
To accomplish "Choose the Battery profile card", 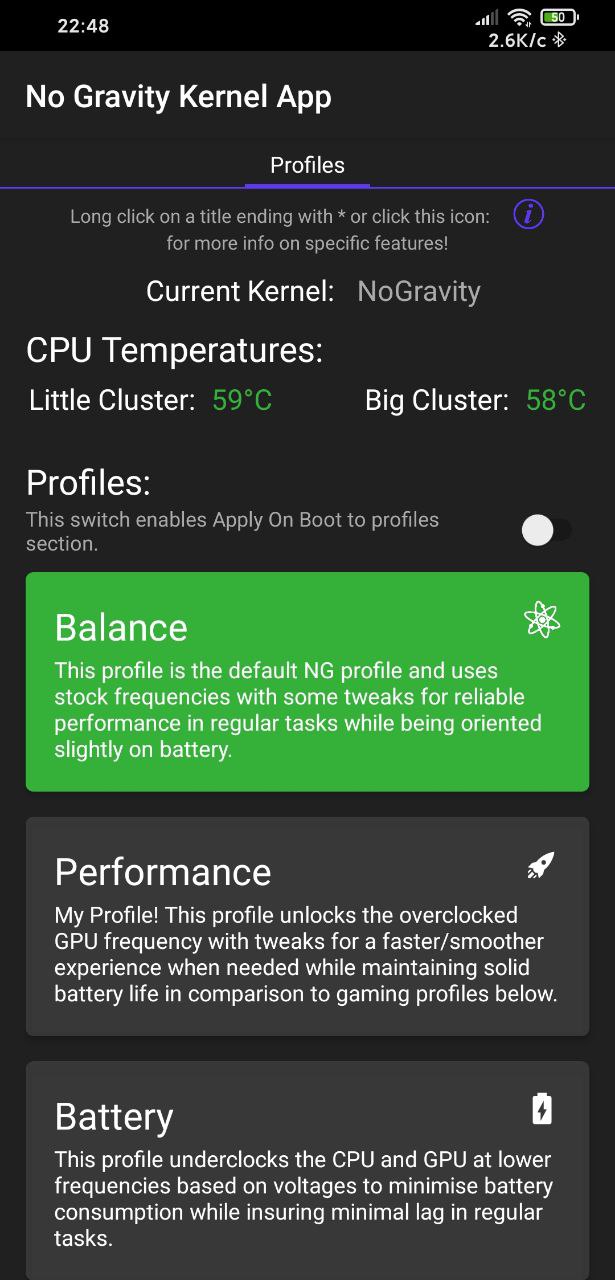I will 307,1170.
